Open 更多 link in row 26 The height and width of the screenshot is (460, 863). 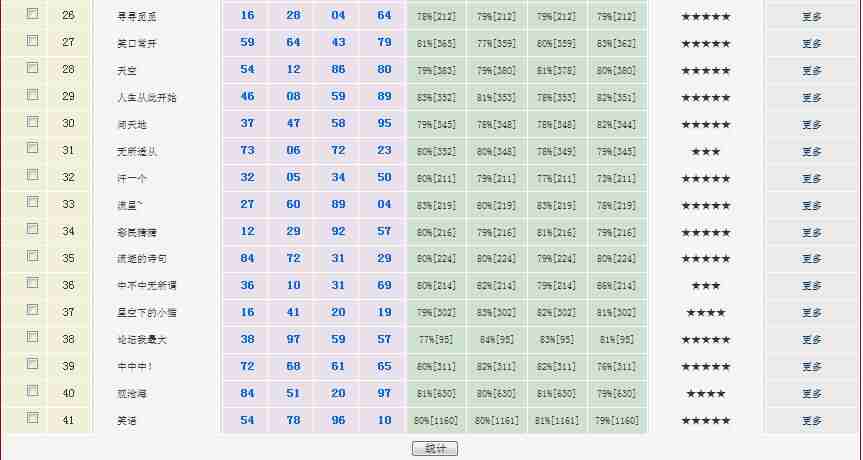812,17
